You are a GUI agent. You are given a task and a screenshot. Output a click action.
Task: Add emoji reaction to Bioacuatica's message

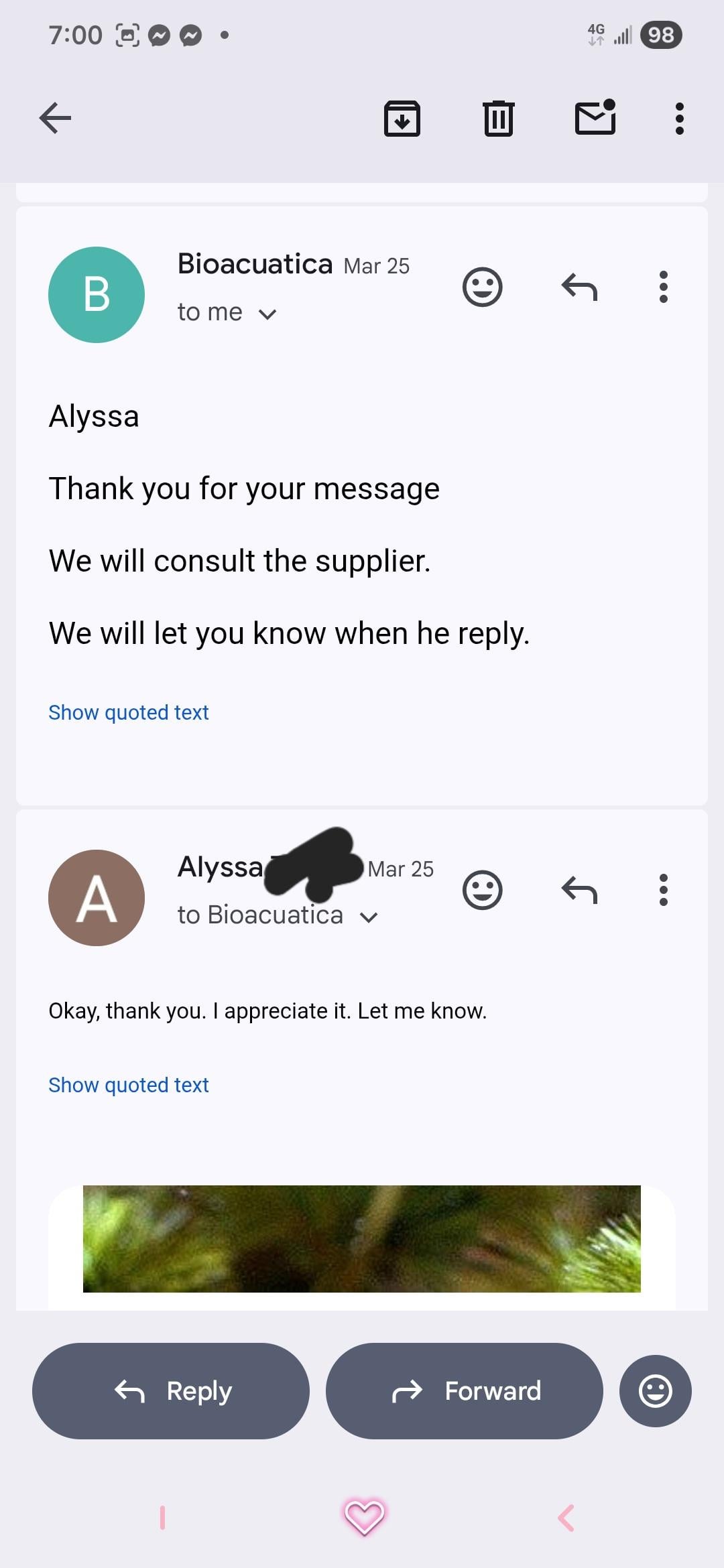click(x=482, y=287)
